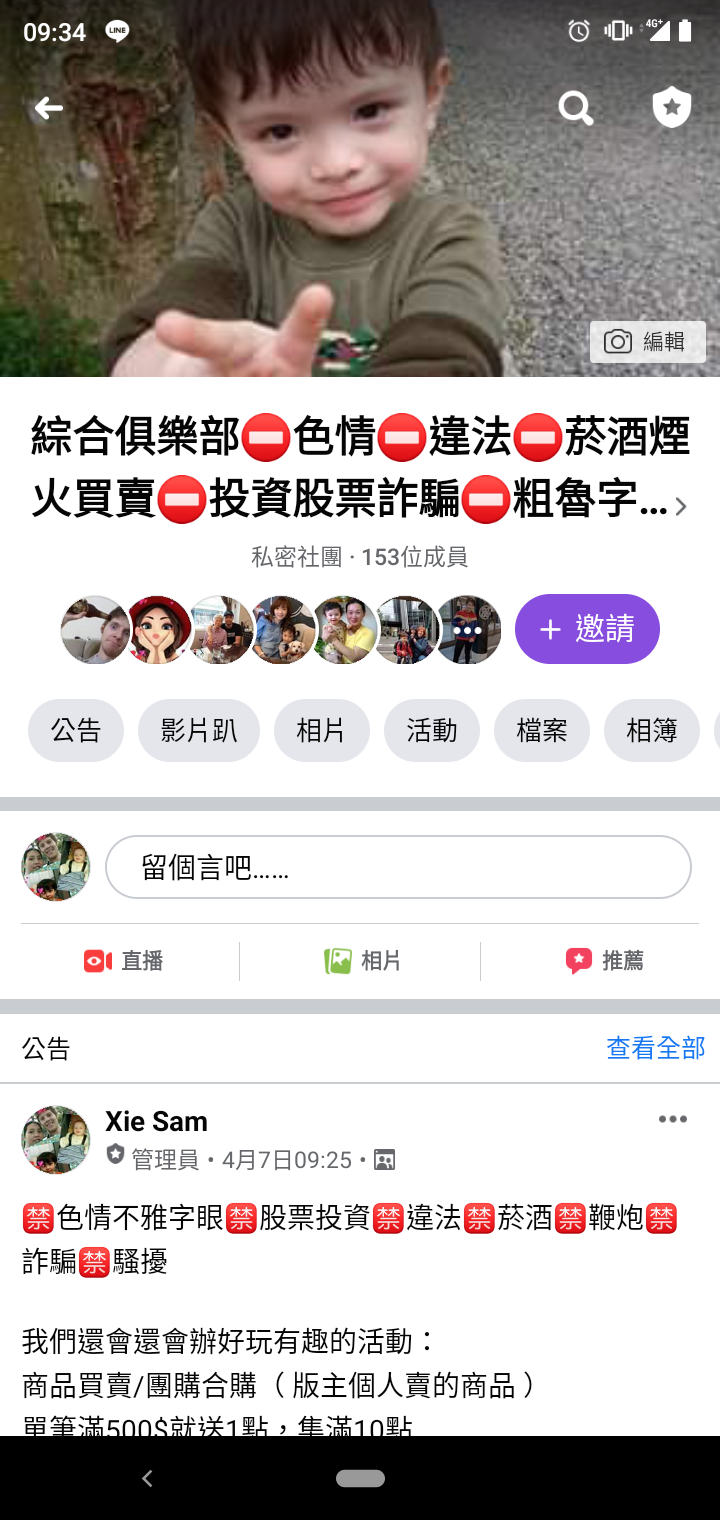Image resolution: width=720 pixels, height=1520 pixels.
Task: Start a 直播 live video
Action: point(124,961)
